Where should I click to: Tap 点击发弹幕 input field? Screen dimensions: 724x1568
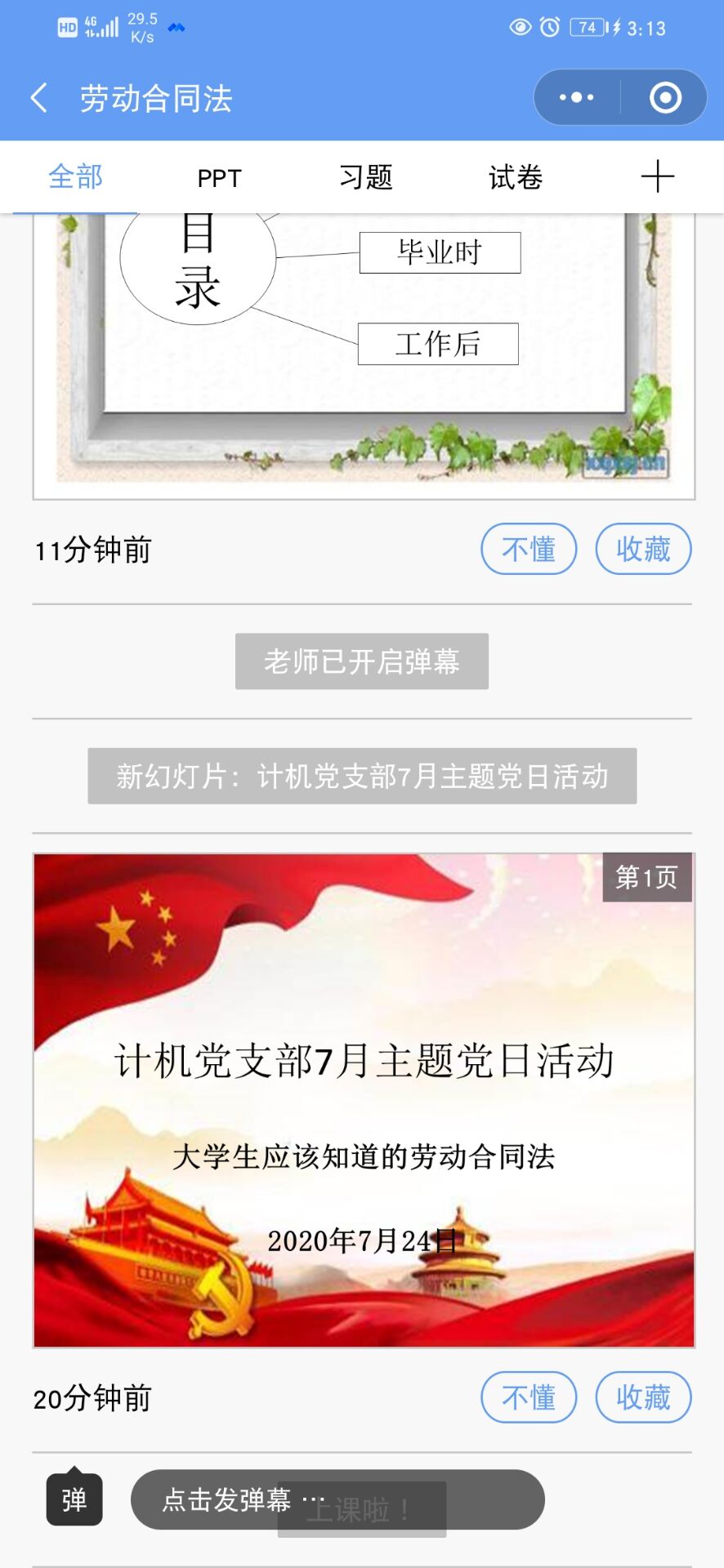(x=337, y=1499)
